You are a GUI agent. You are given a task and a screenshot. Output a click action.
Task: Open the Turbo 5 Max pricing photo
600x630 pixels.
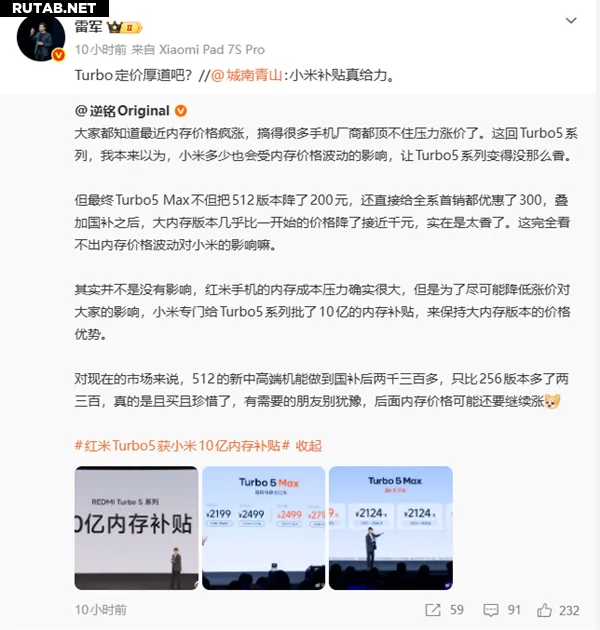pos(262,527)
